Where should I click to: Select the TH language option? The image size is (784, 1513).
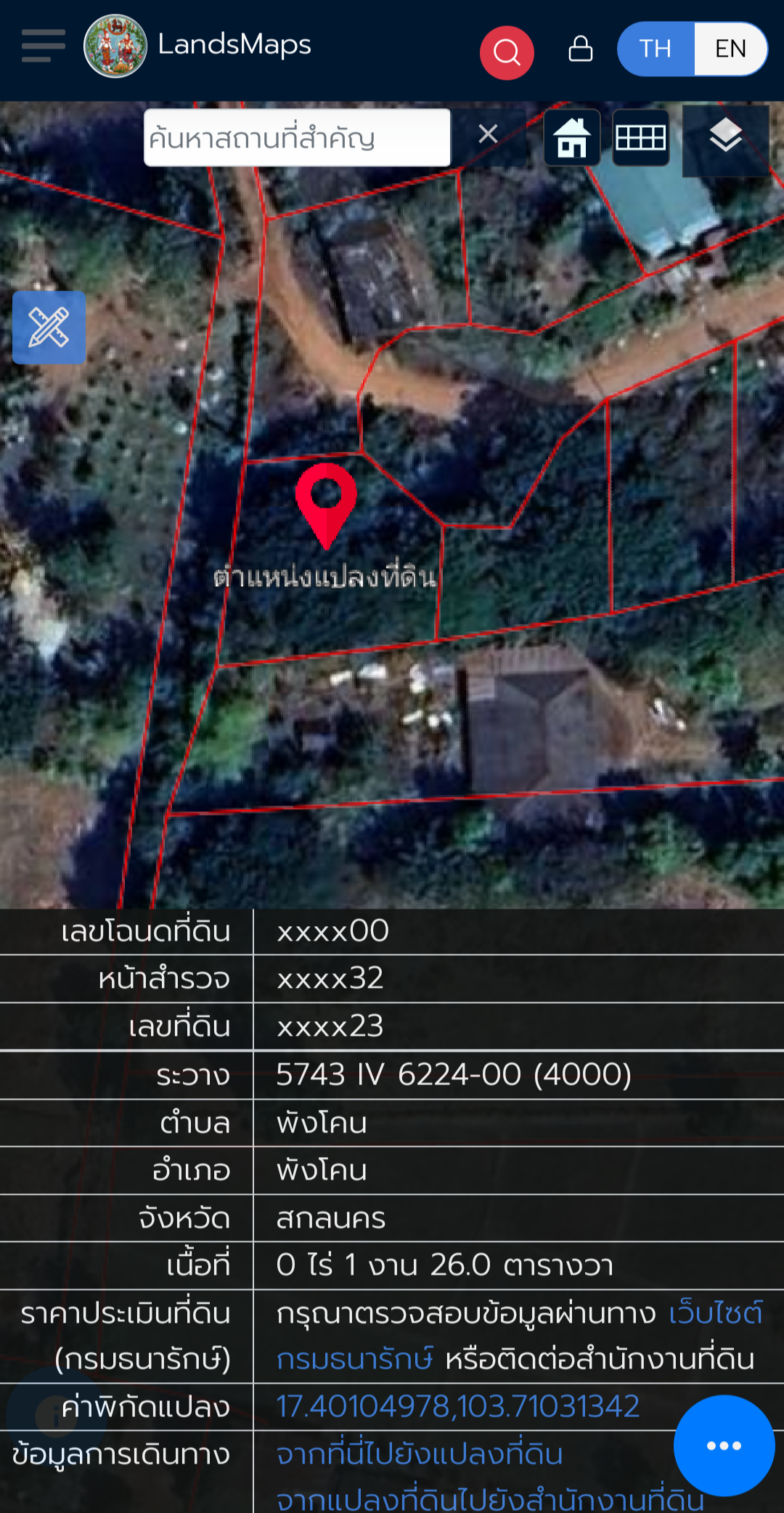pos(656,49)
